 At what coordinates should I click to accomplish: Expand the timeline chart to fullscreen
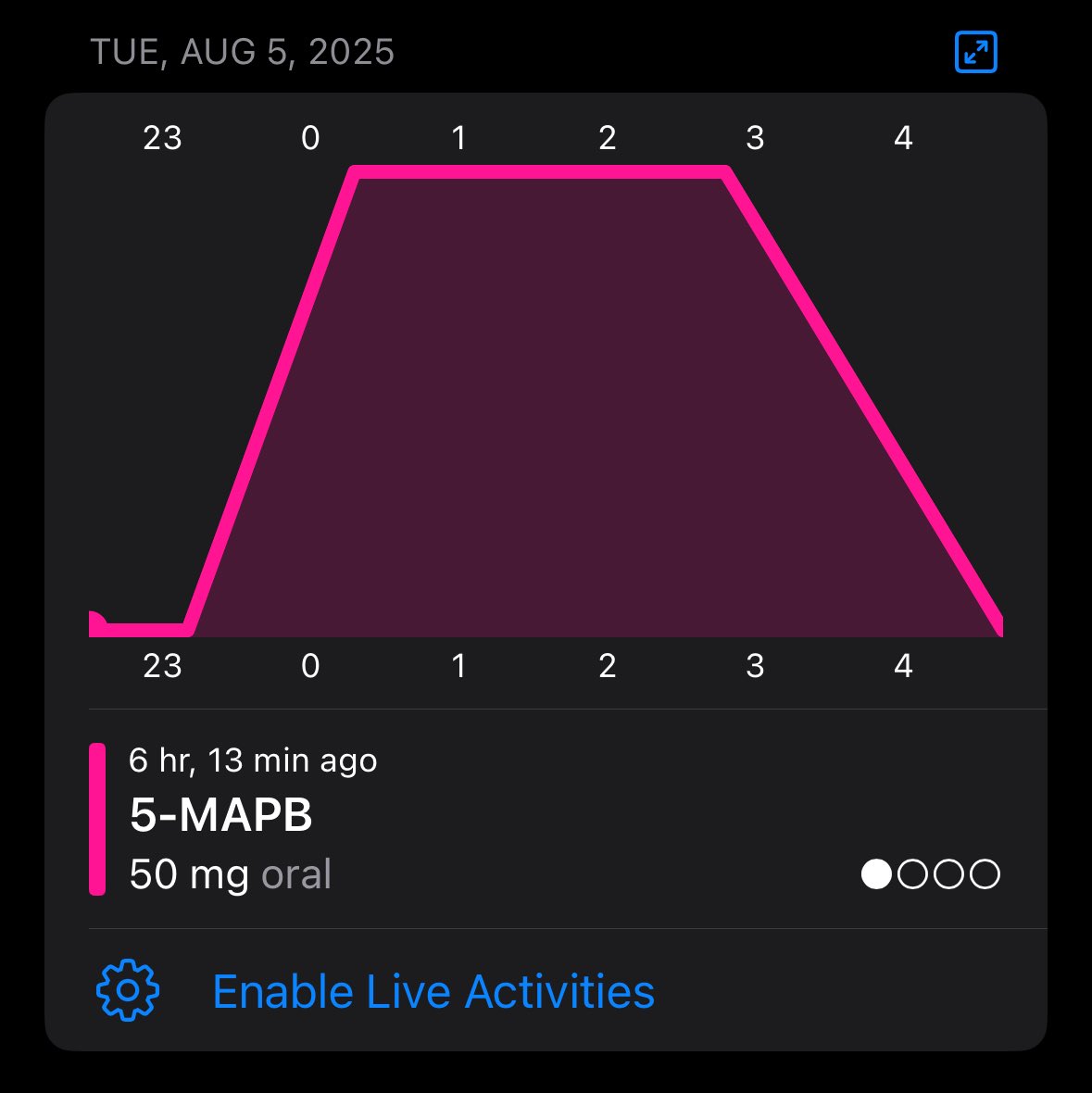pos(975,53)
